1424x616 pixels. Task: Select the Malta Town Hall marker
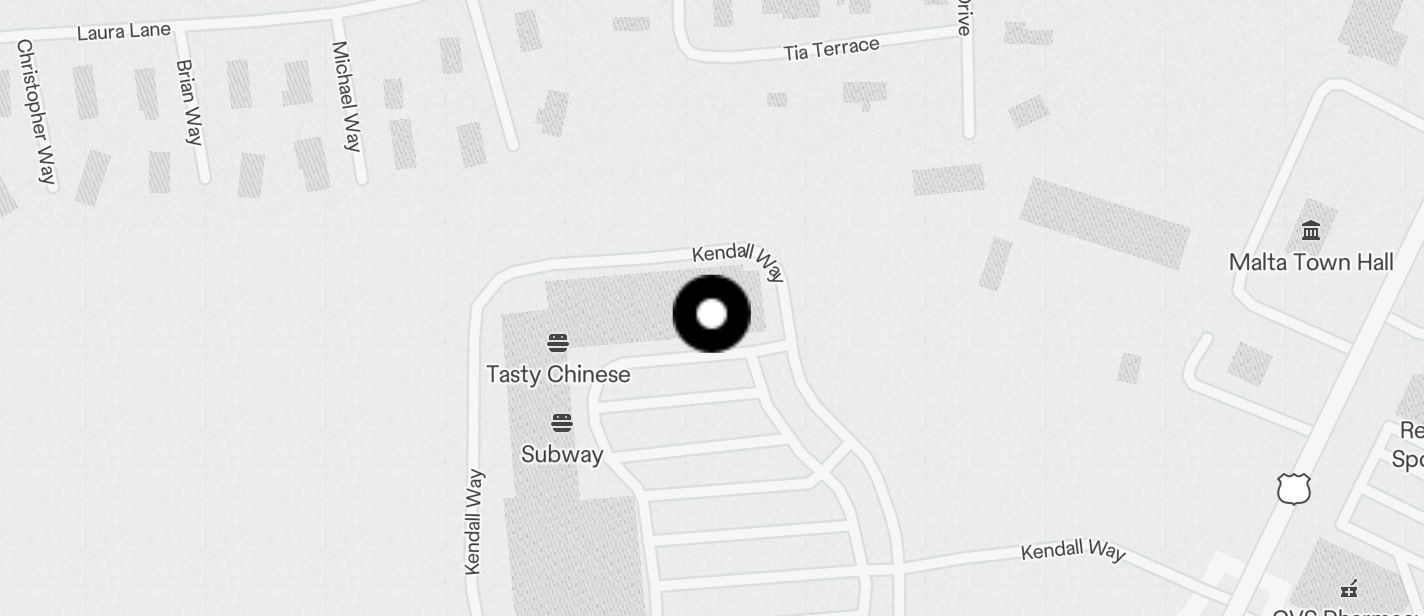[x=1310, y=232]
